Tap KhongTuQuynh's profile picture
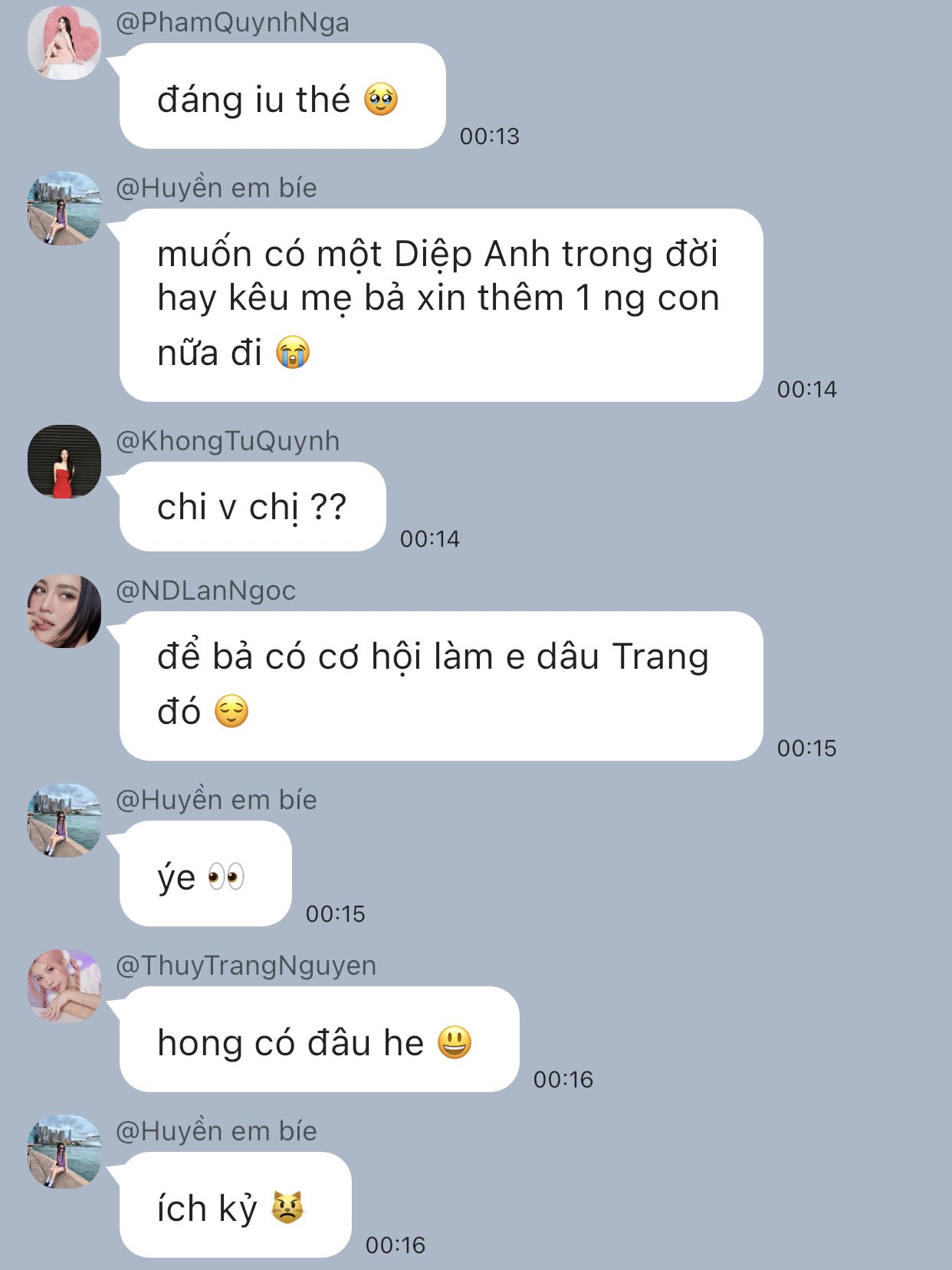Screen dimensions: 952x1270 [x=64, y=462]
